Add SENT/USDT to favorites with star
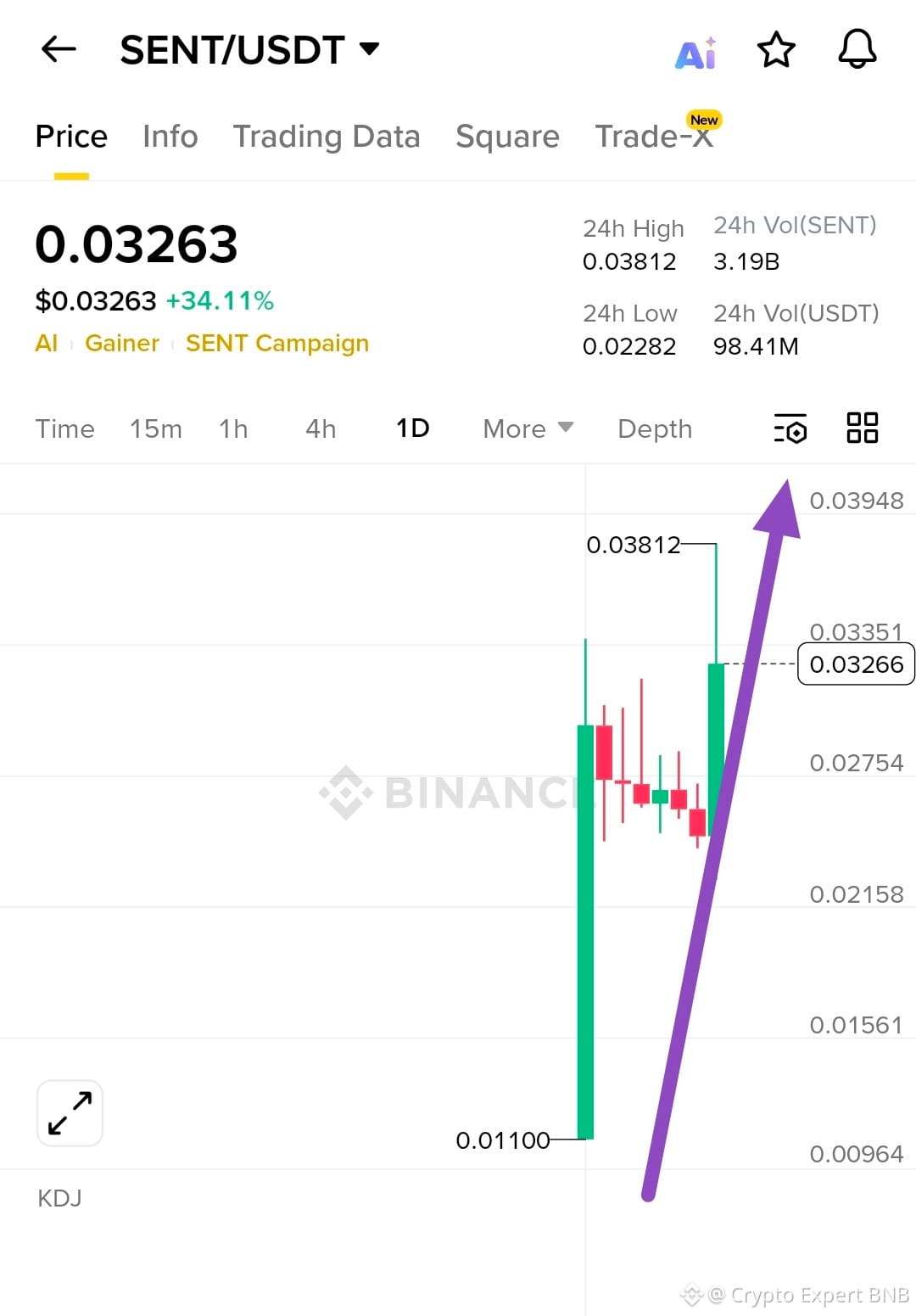916x1316 pixels. (775, 50)
